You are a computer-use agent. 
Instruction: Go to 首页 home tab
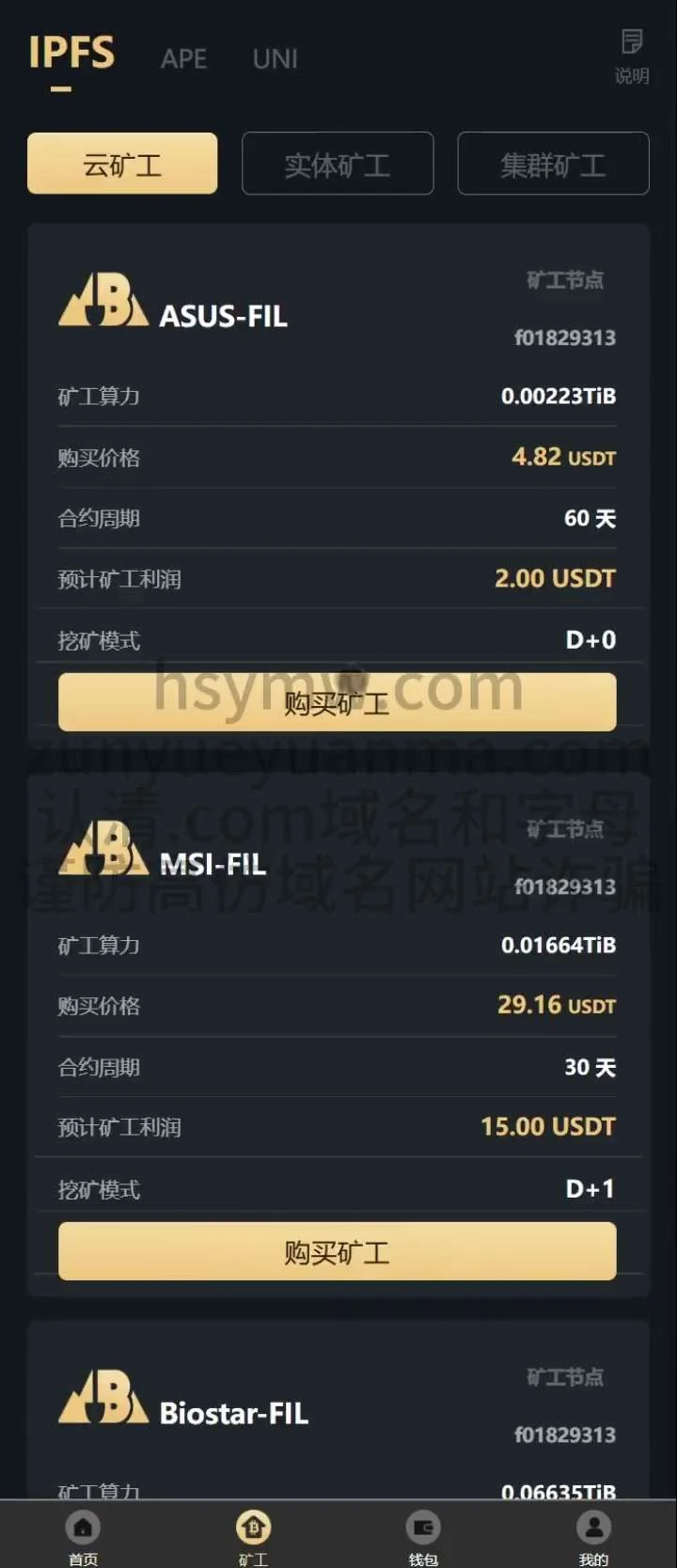coord(84,1535)
